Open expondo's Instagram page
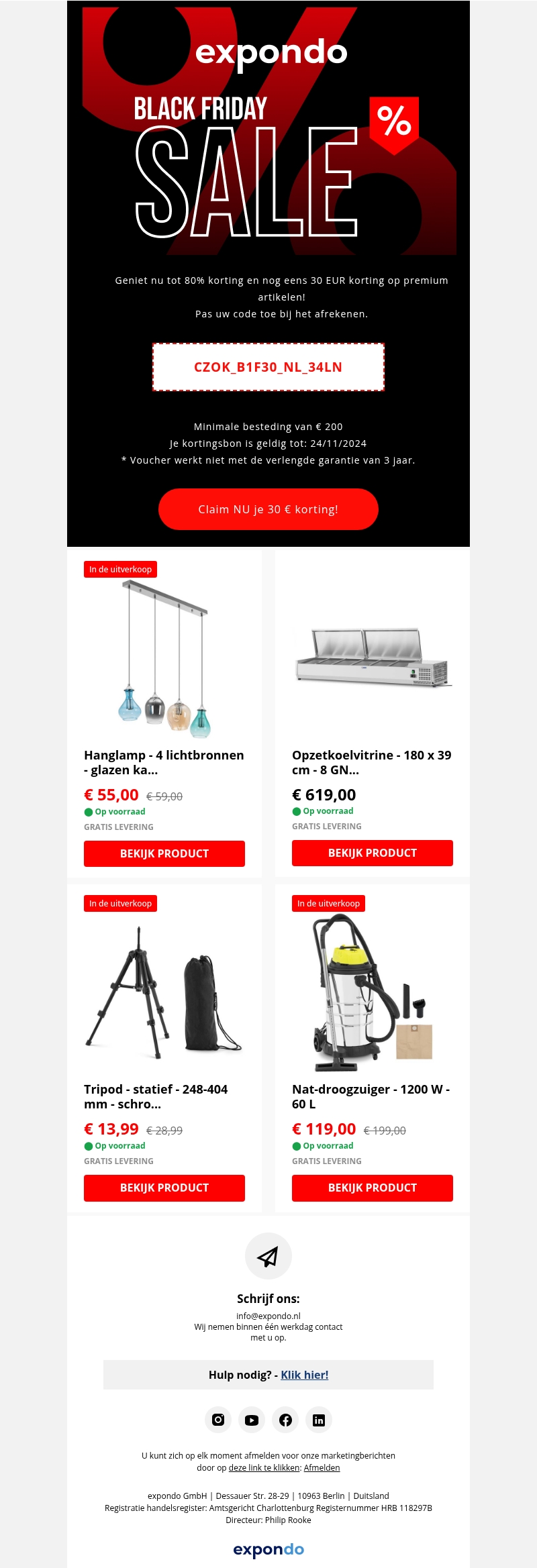 [x=218, y=1420]
